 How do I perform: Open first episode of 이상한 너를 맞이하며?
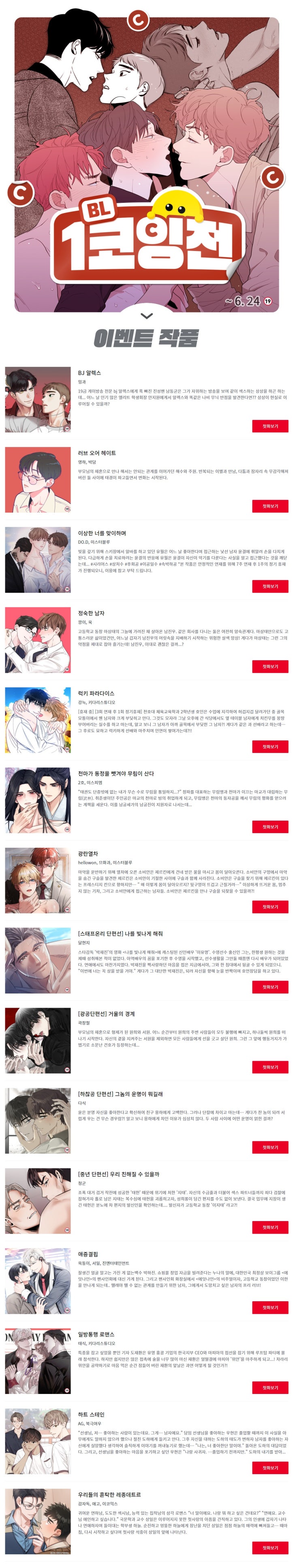pyautogui.click(x=270, y=586)
